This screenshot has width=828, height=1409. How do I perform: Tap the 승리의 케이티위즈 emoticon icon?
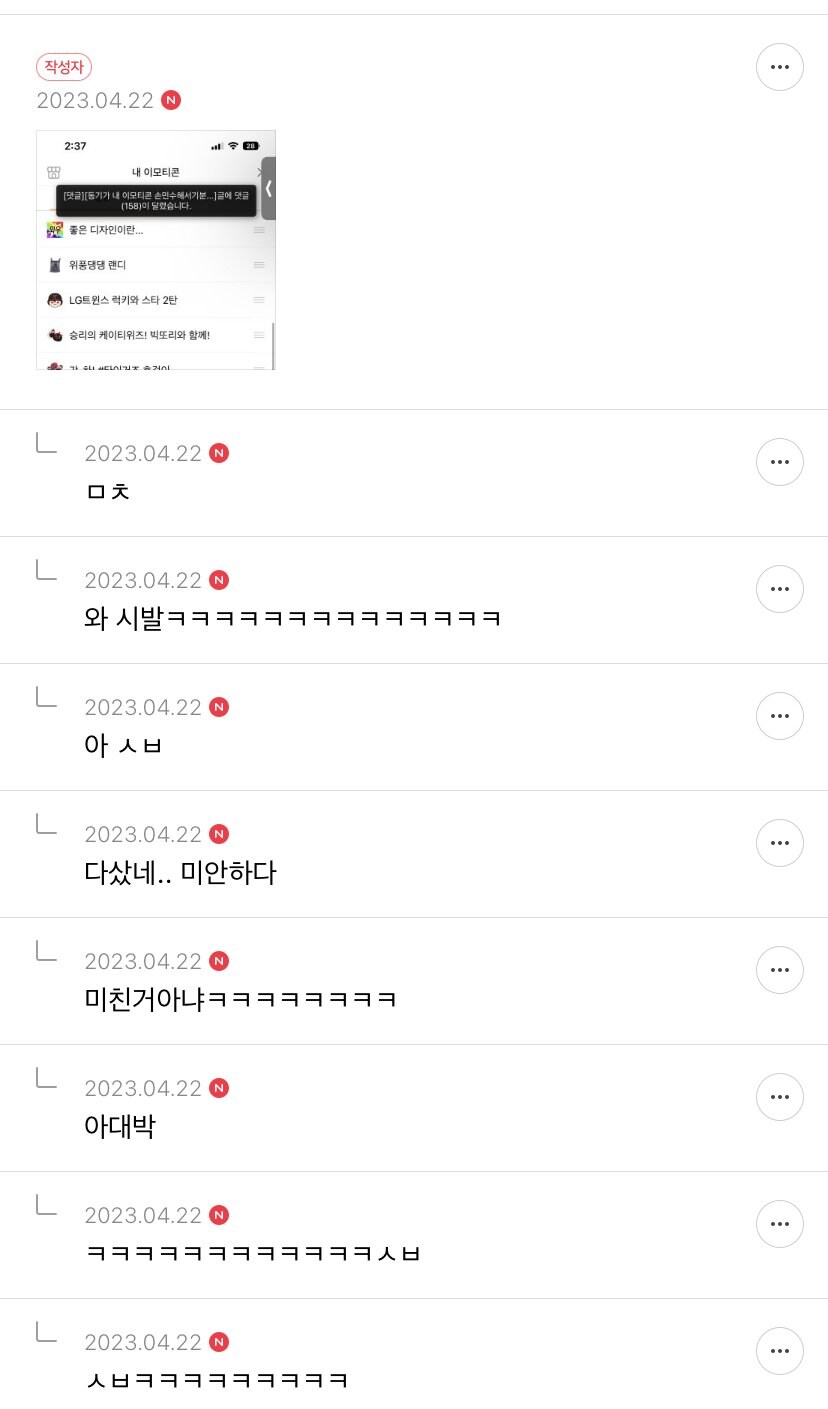[x=54, y=335]
